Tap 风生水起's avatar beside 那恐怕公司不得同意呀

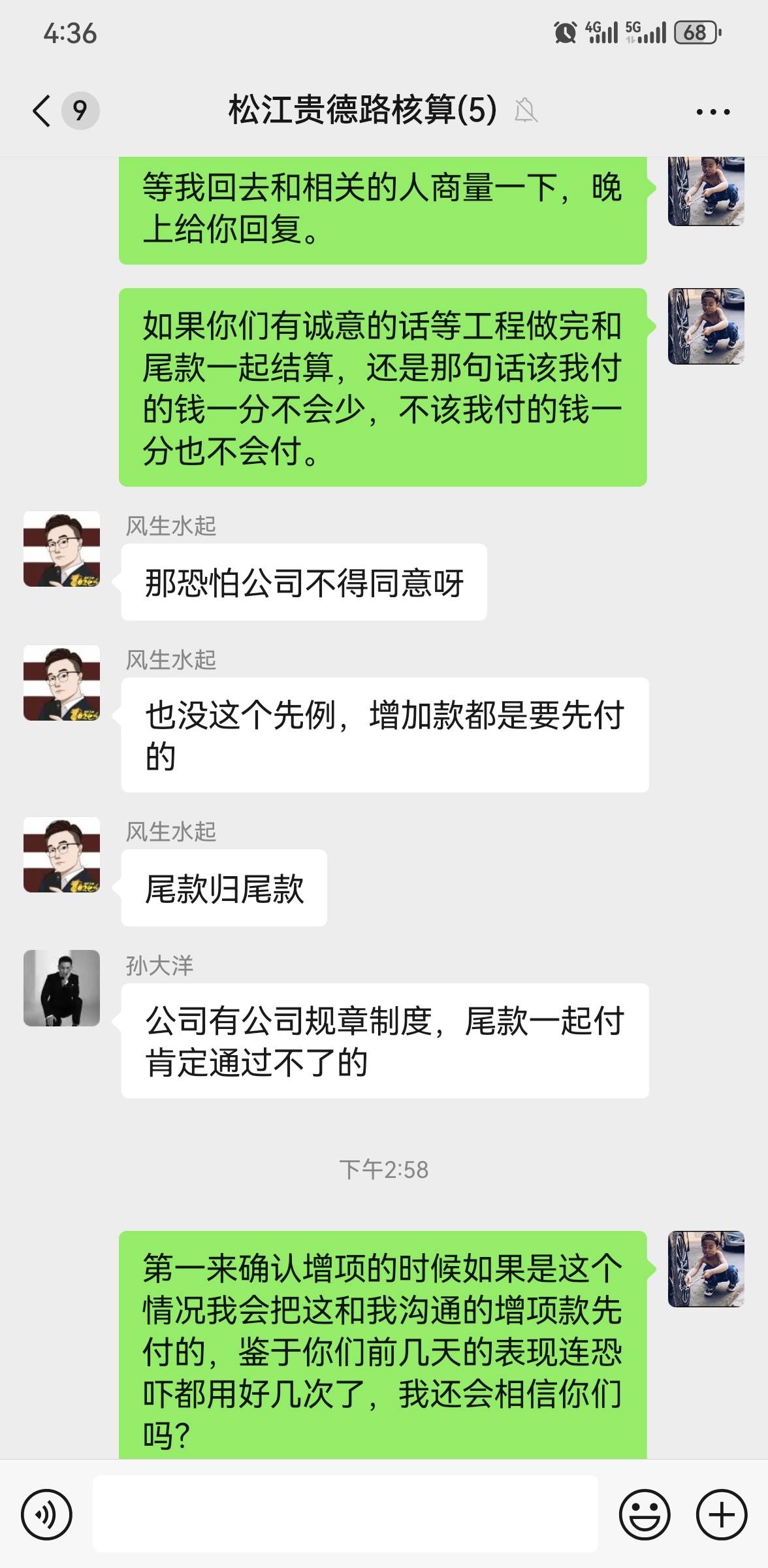coord(62,549)
